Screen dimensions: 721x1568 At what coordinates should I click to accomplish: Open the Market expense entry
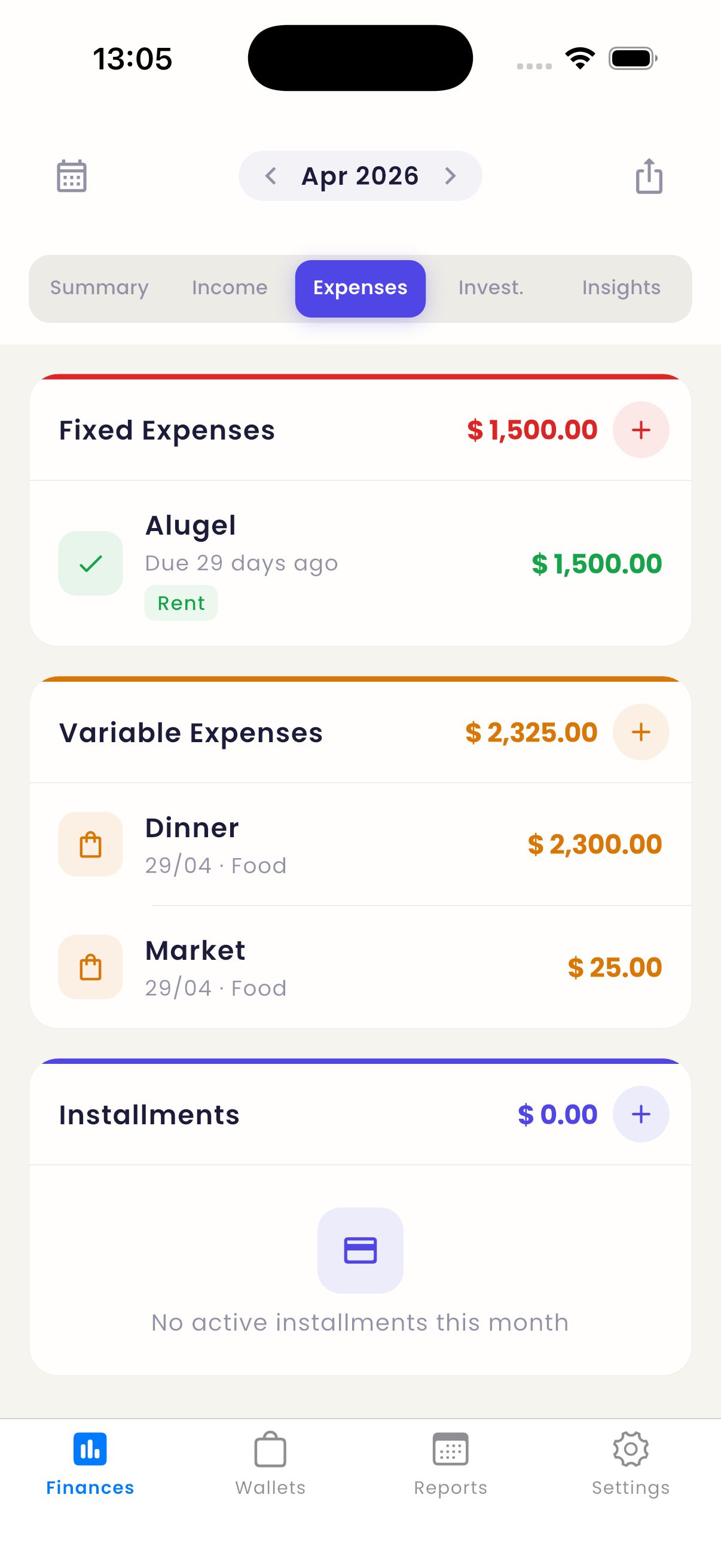tap(359, 967)
